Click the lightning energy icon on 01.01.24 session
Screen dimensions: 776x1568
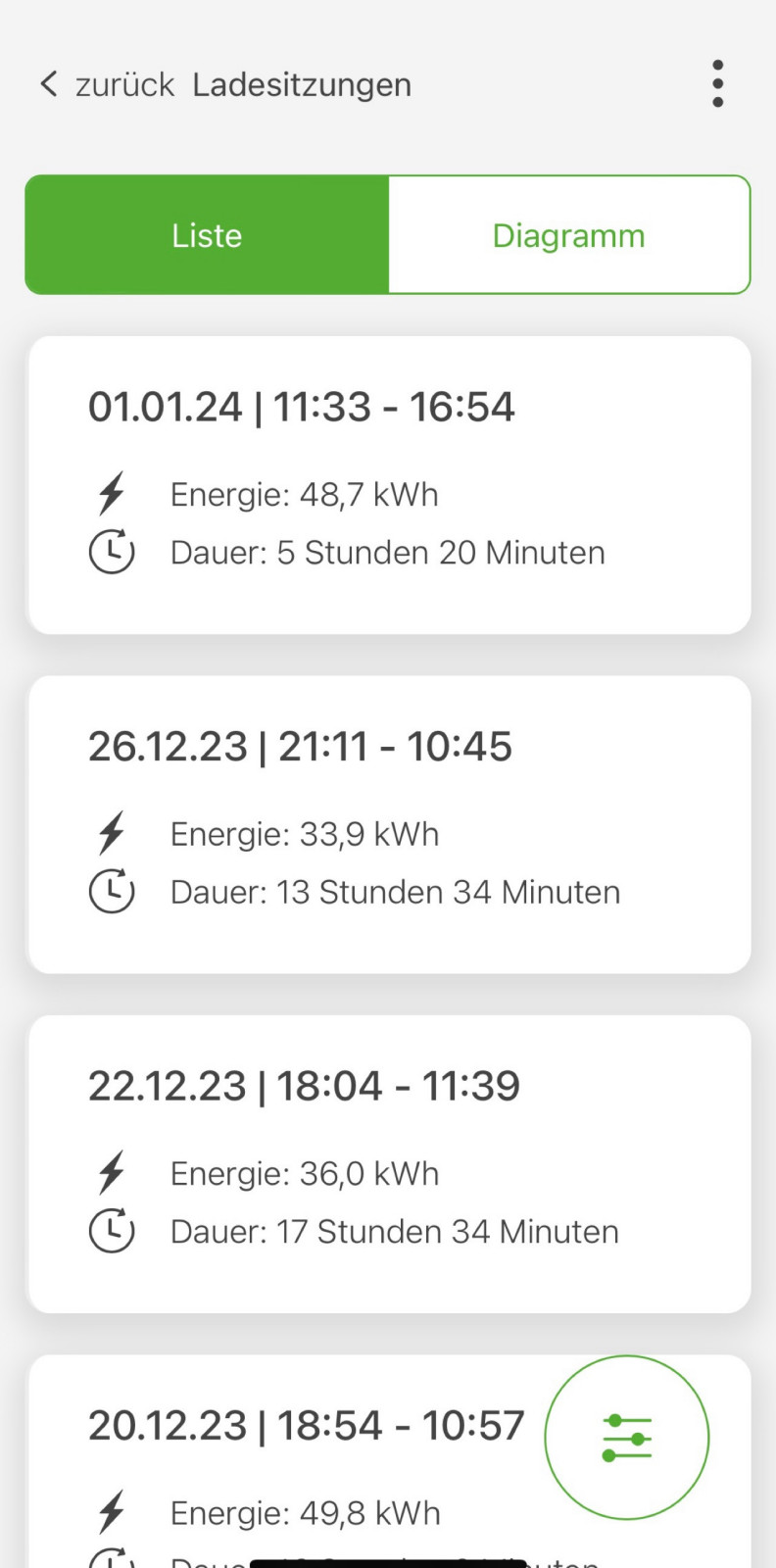(111, 493)
